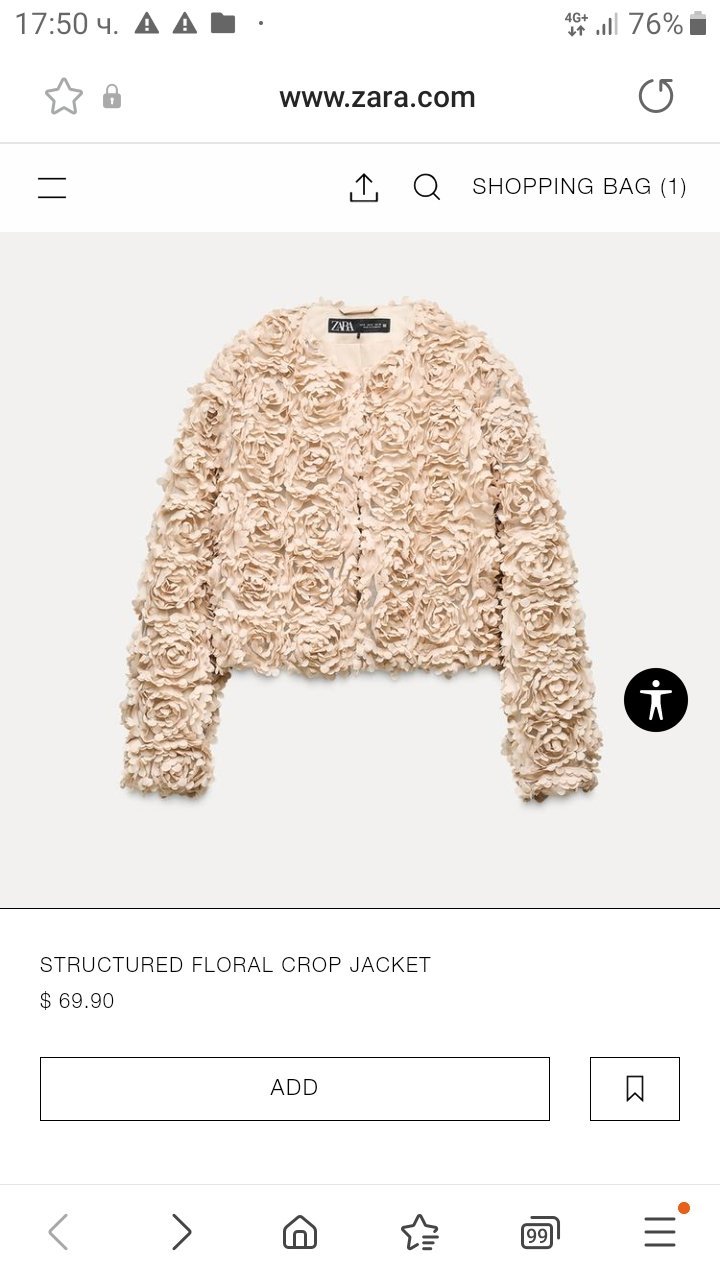Screen dimensions: 720x1280
Task: Open the Zara search
Action: click(x=427, y=187)
